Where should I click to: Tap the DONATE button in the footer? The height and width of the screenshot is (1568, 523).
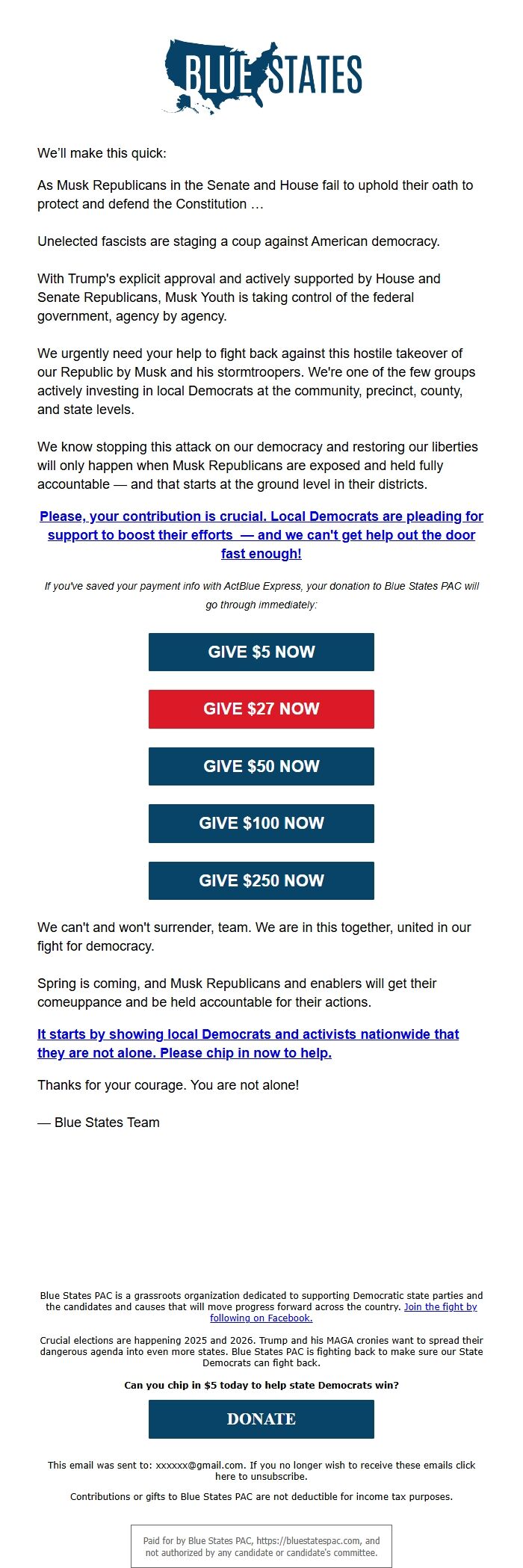[261, 1419]
